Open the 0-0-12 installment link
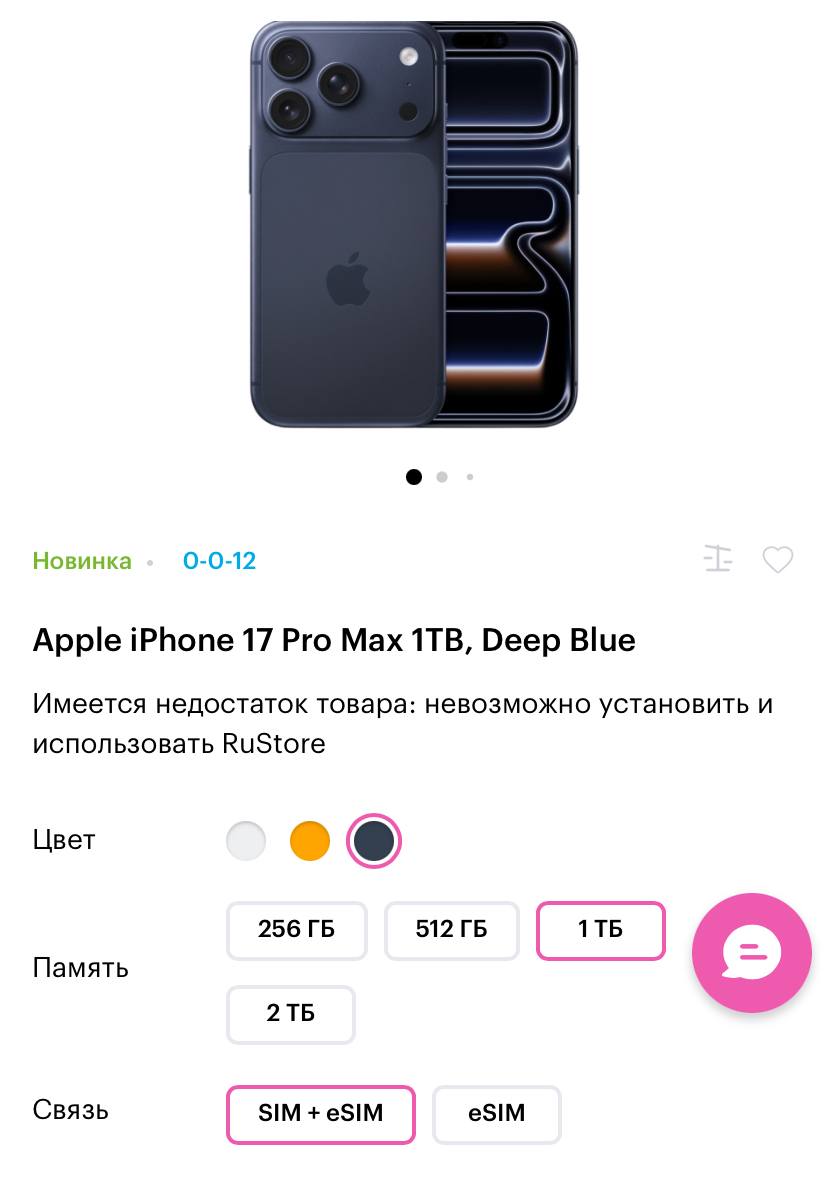Viewport: 828px width, 1201px height. click(219, 561)
